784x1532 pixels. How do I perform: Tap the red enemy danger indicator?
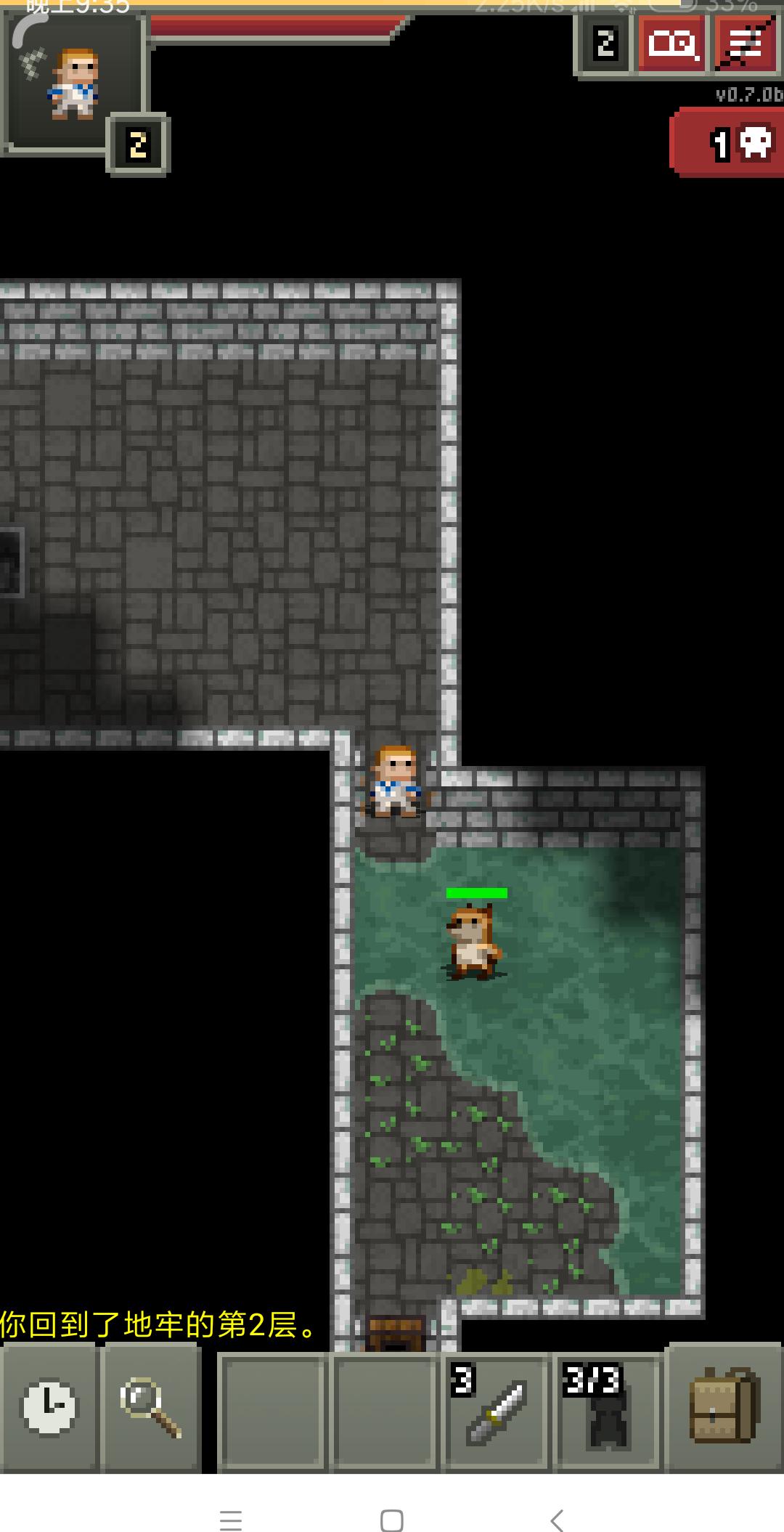730,143
